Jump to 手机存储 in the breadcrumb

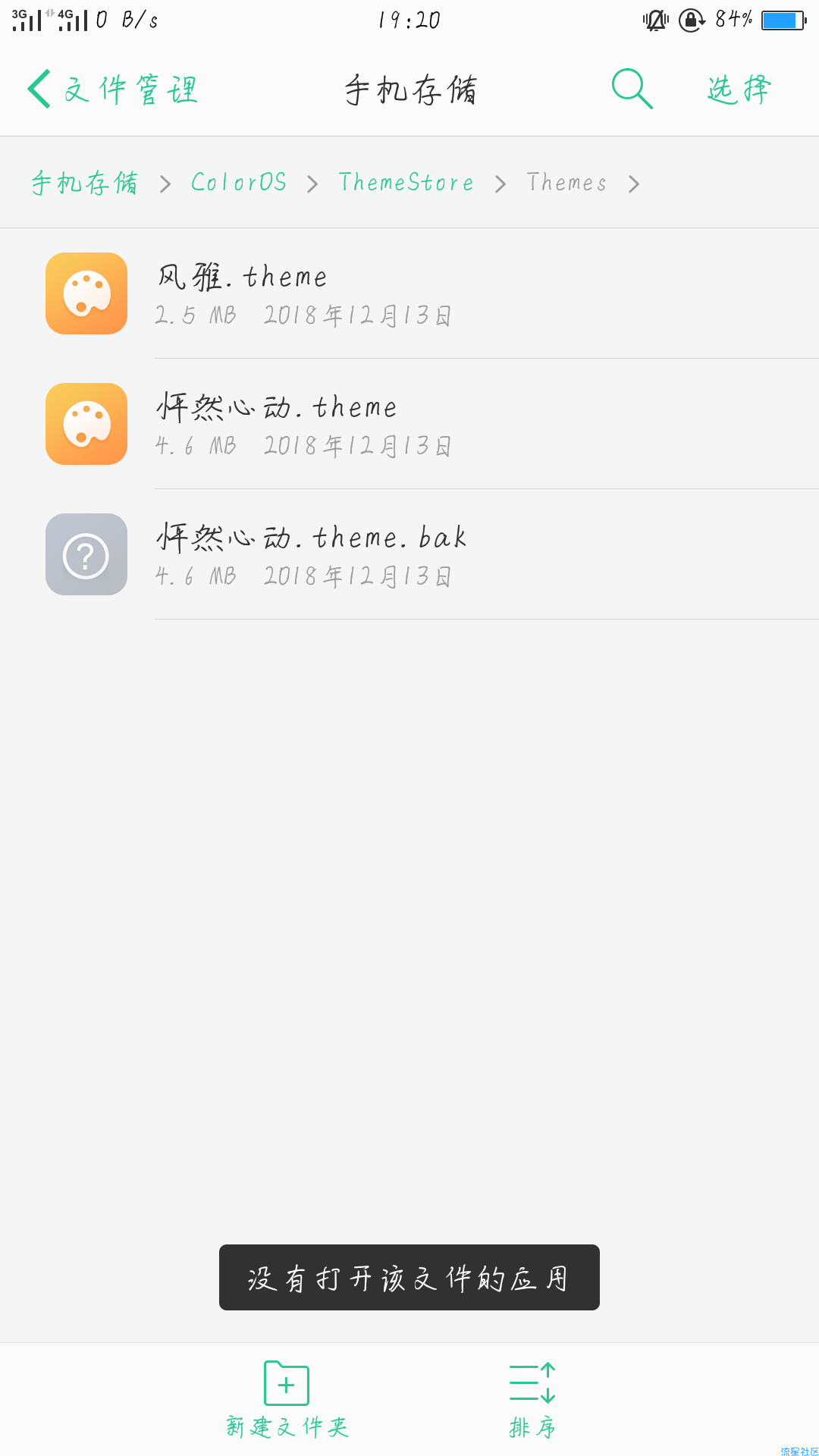pos(85,183)
